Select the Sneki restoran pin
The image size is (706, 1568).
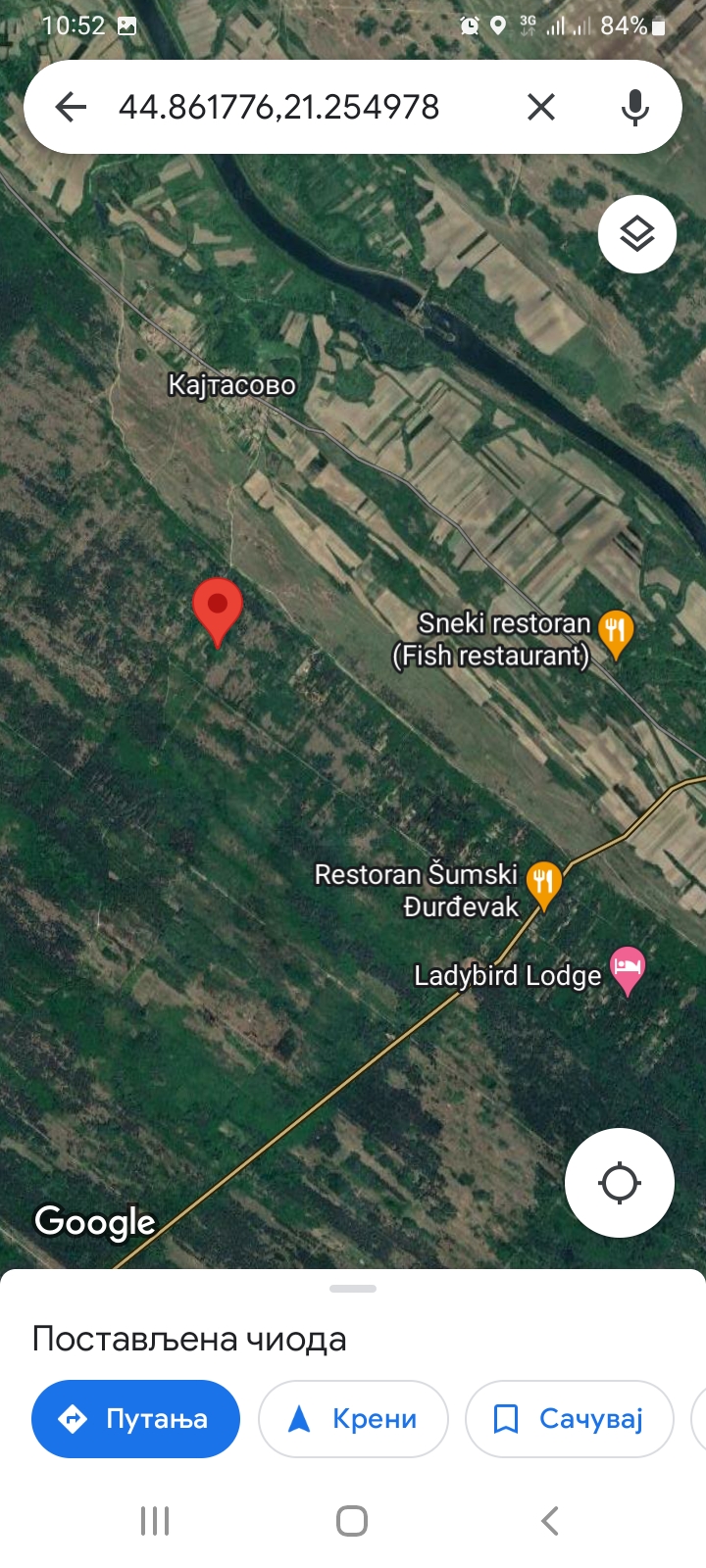pyautogui.click(x=616, y=631)
